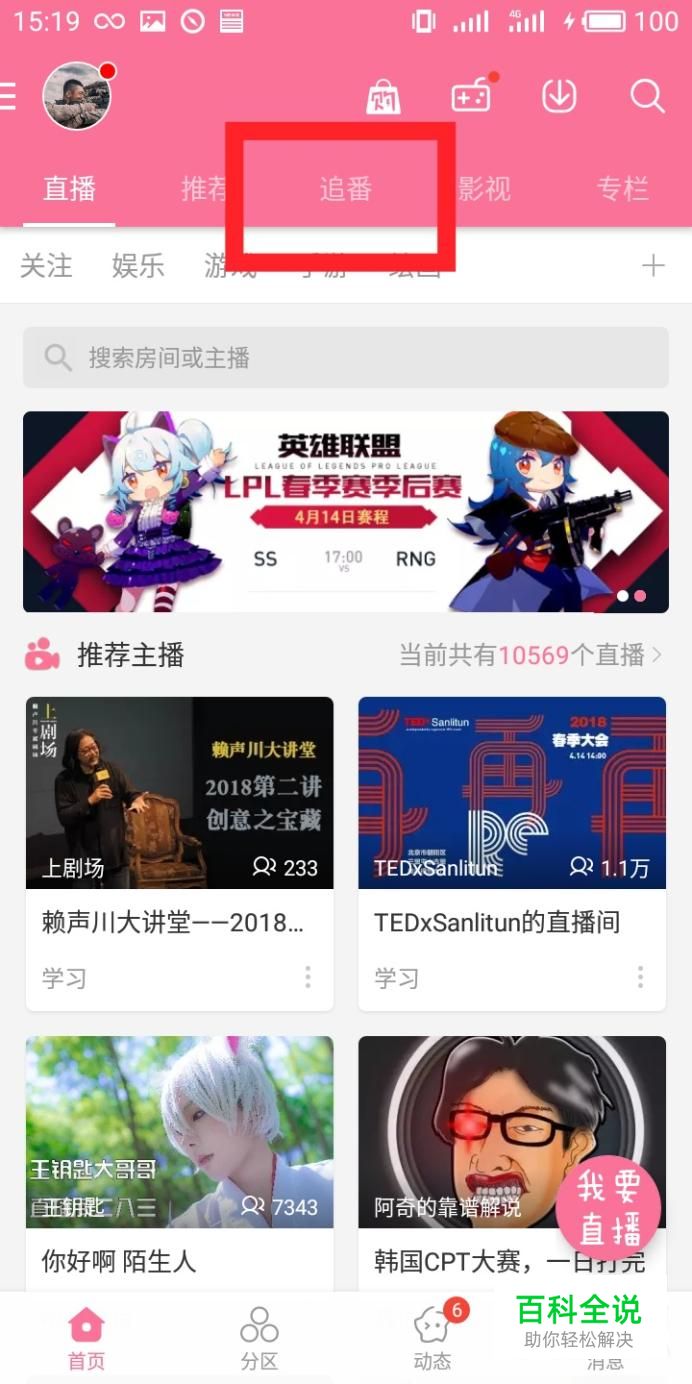Open the 赖声川大讲堂 live room
The image size is (692, 1384).
coord(180,792)
